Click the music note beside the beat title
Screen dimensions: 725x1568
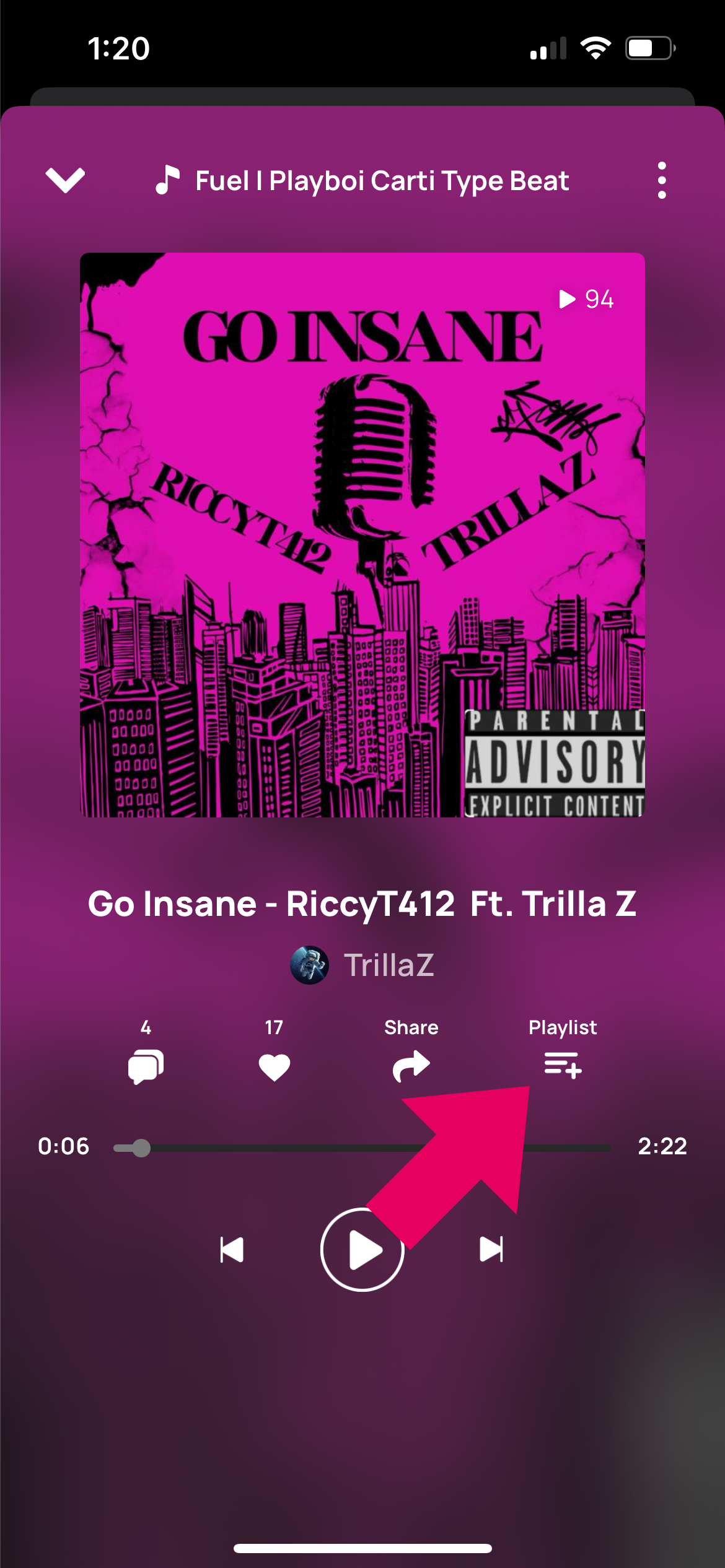169,180
